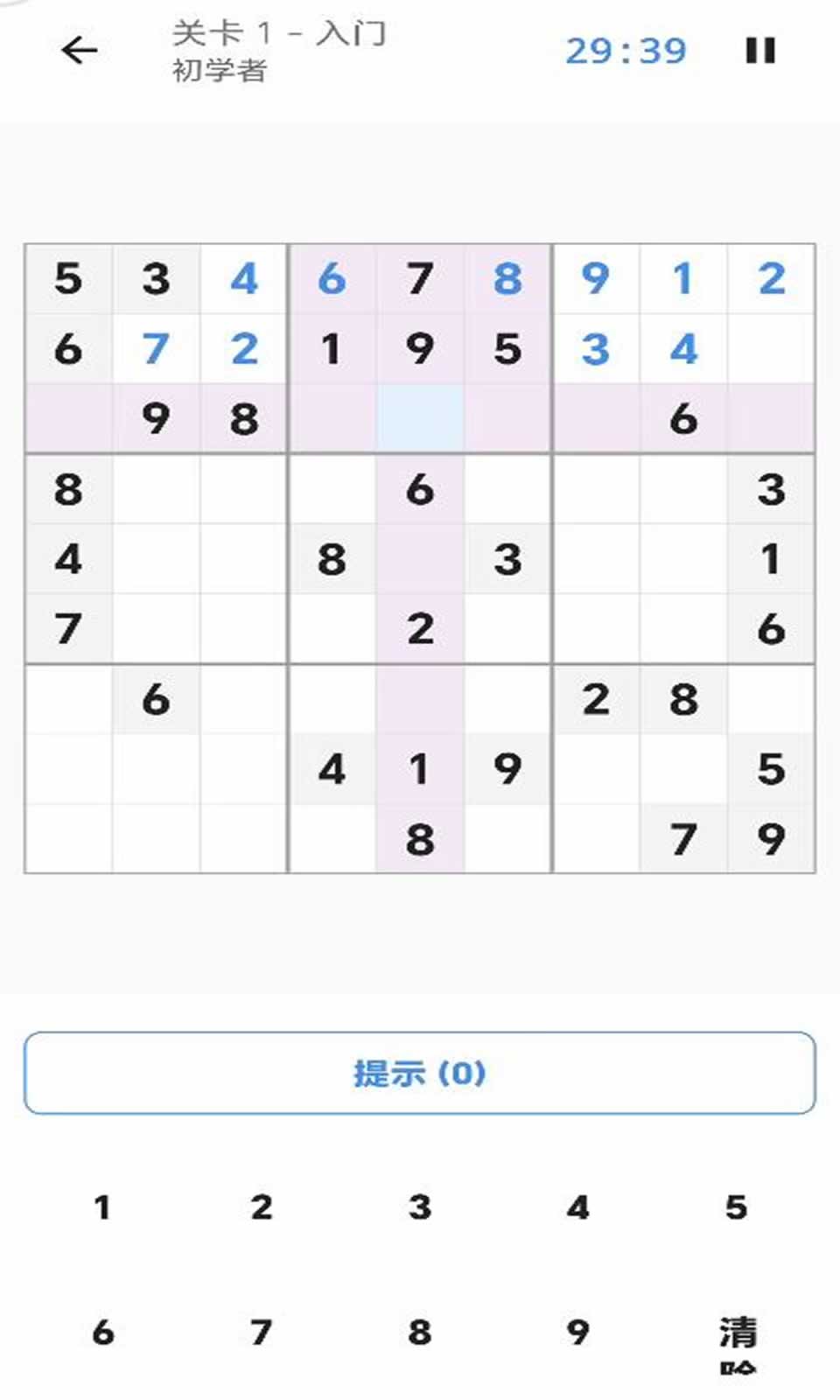The height and width of the screenshot is (1400, 840).
Task: Select number 4 on the keypad
Action: click(x=577, y=1208)
